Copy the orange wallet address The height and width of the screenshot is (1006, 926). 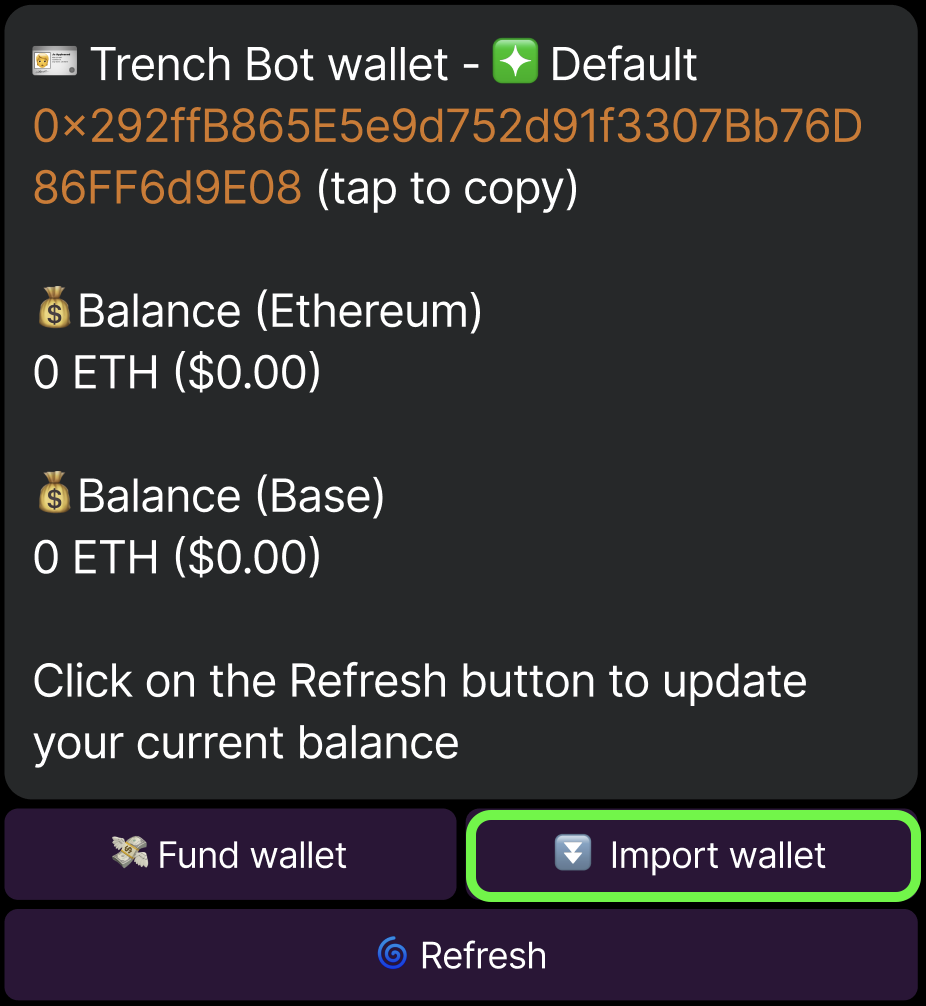446,128
